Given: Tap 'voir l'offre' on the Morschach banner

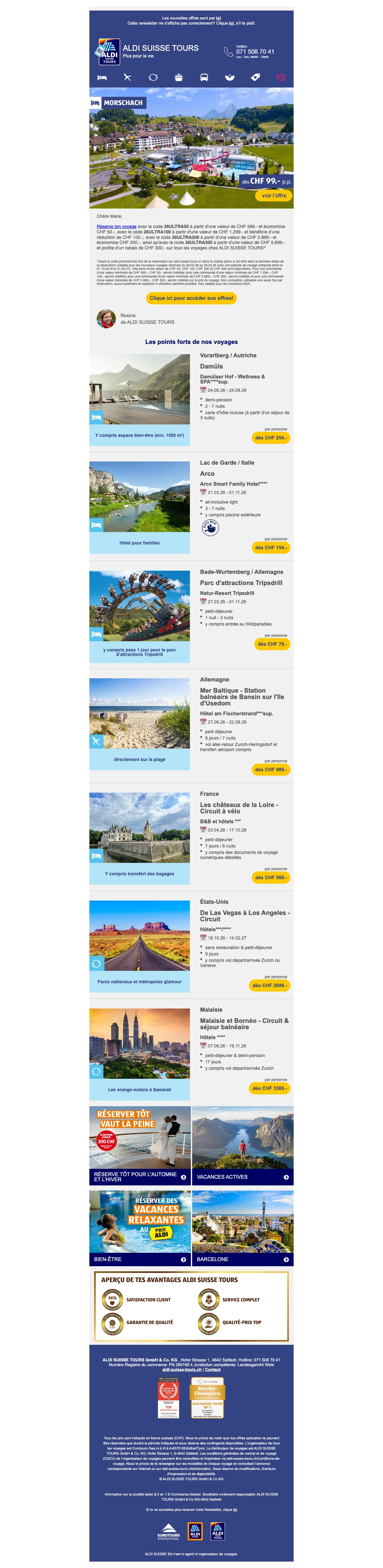Looking at the screenshot, I should [274, 195].
